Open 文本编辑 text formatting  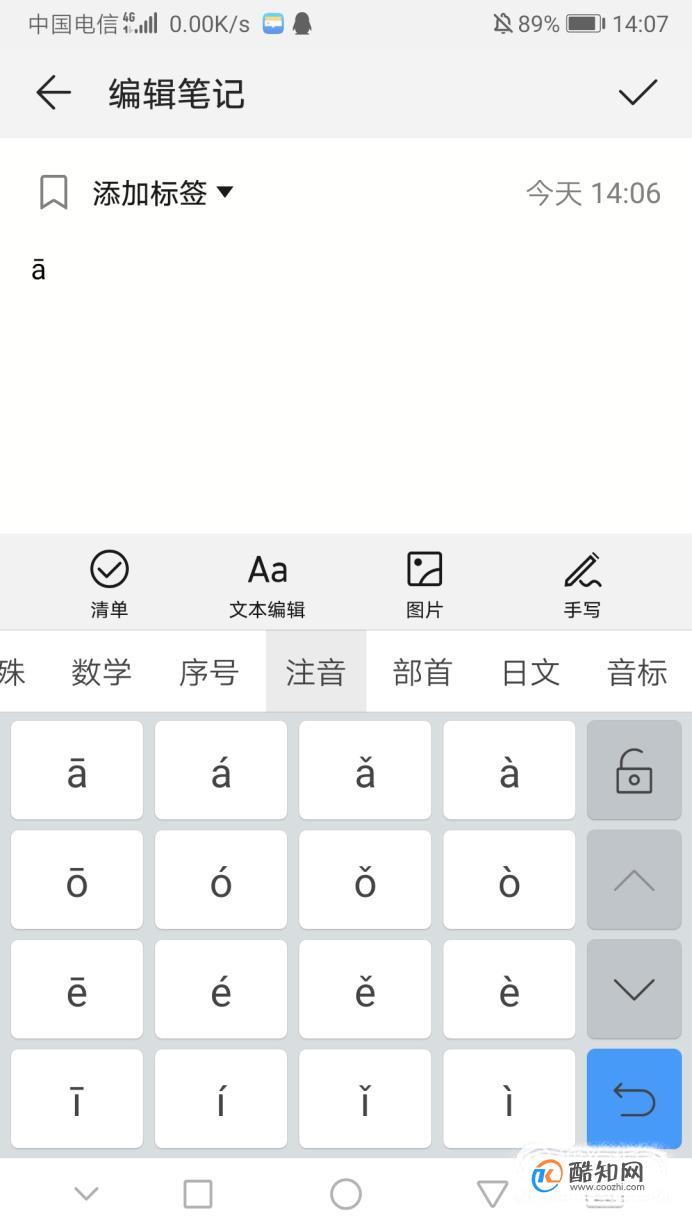pyautogui.click(x=267, y=584)
